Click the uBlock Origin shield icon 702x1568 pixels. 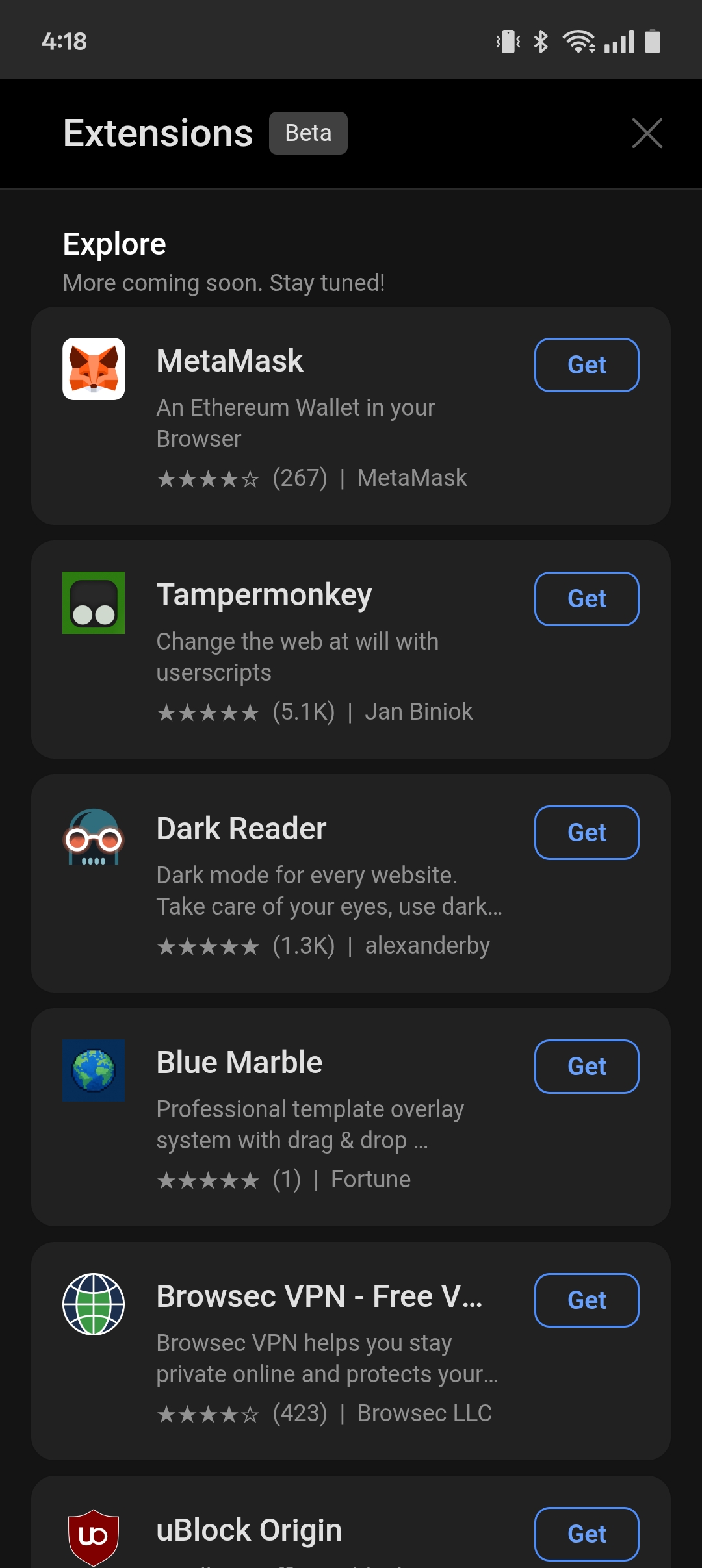94,1533
